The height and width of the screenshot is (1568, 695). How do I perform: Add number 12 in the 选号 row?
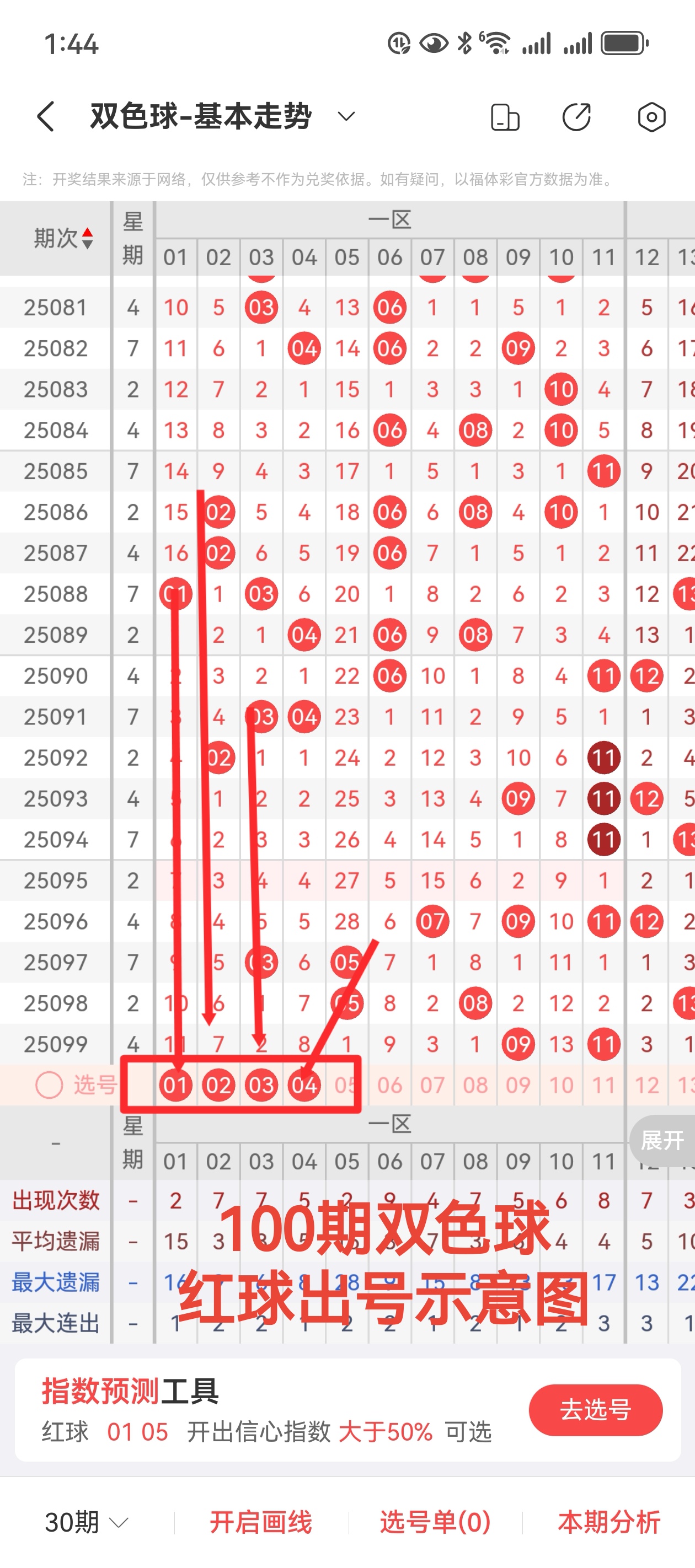point(646,1085)
